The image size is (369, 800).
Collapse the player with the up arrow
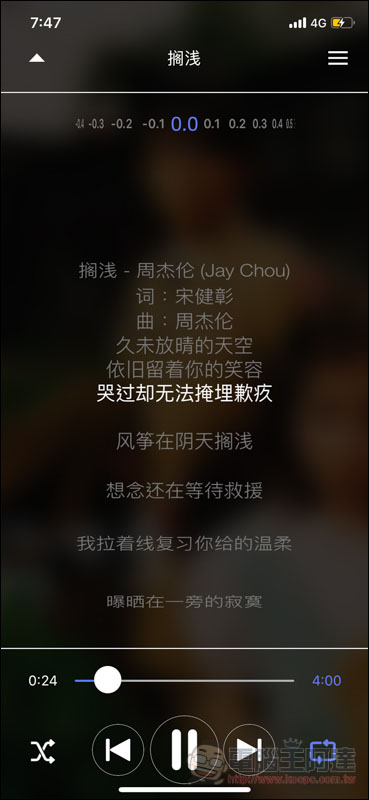(x=37, y=58)
